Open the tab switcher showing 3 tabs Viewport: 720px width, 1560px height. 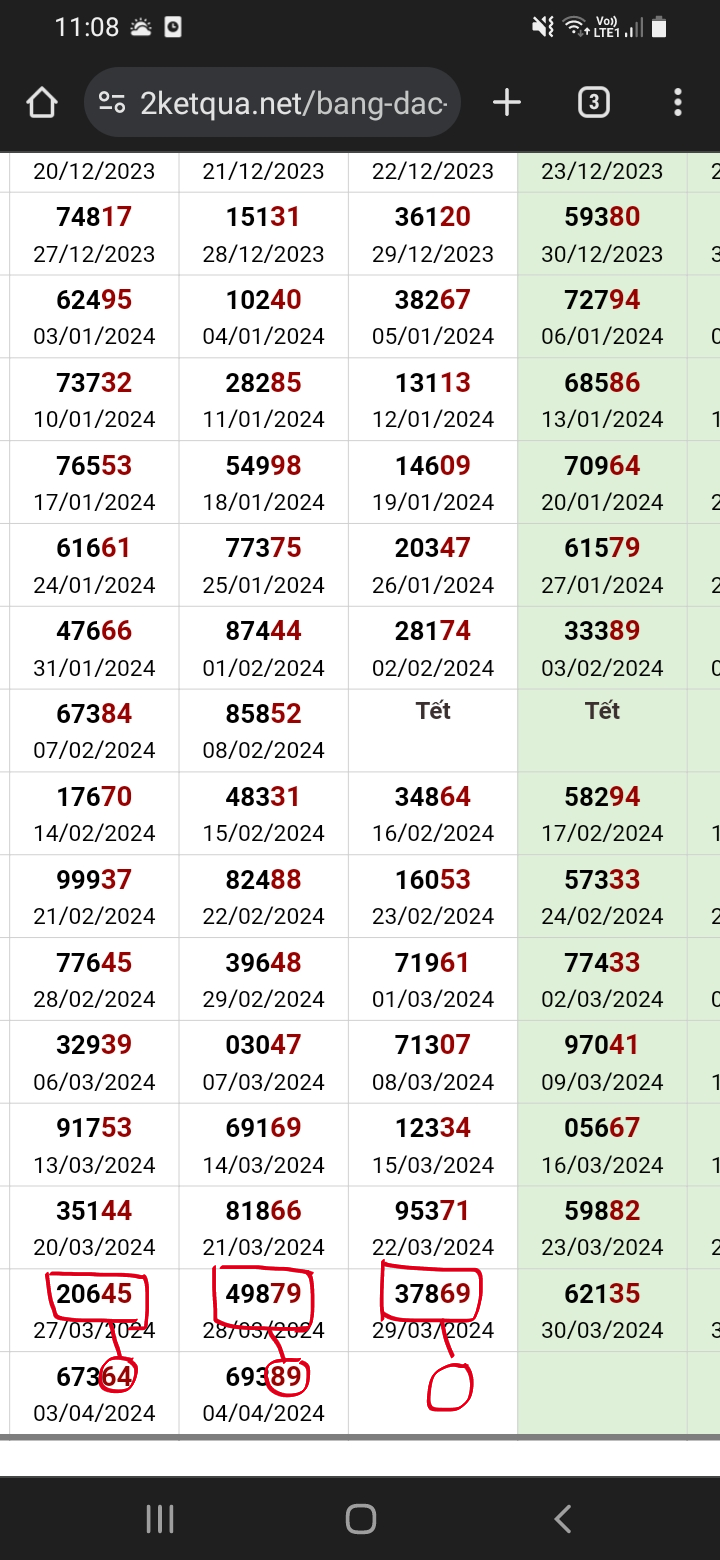tap(594, 102)
